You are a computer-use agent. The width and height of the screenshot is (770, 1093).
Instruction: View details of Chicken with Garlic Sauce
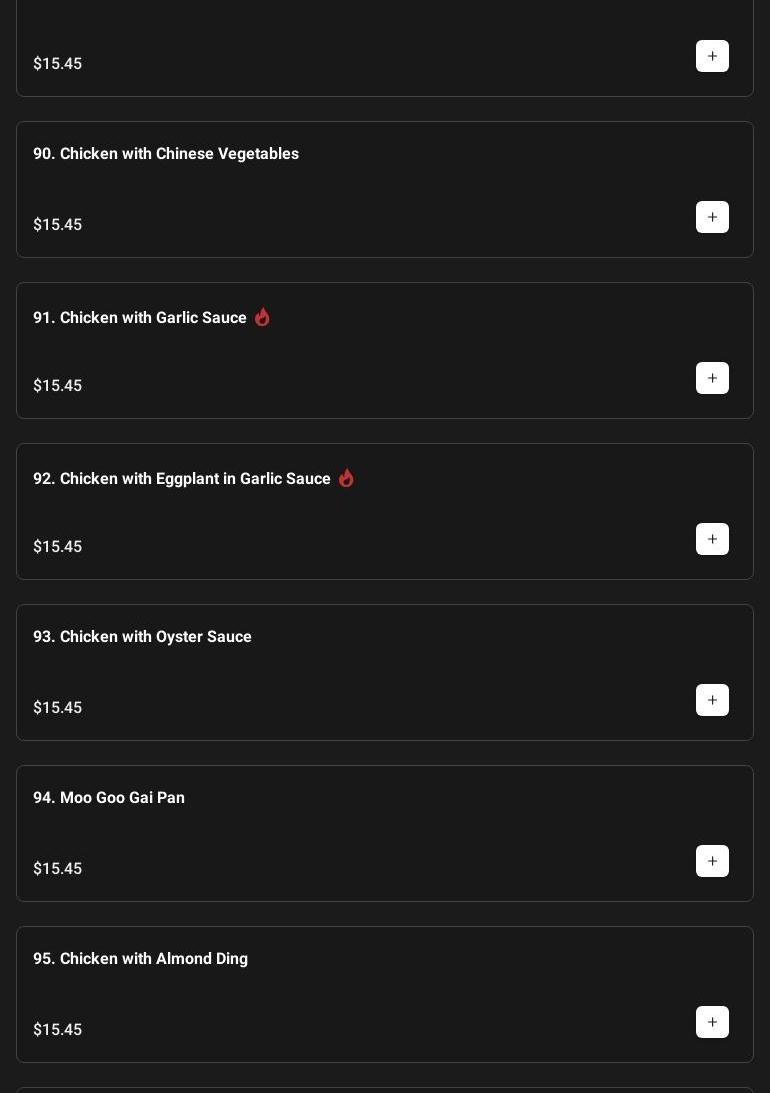tap(140, 318)
